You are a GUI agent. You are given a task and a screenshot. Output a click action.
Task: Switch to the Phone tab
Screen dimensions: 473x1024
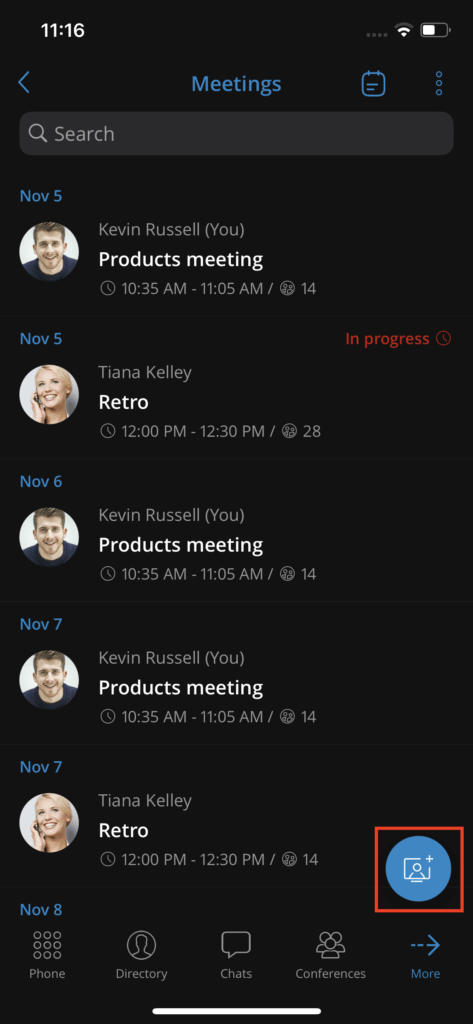pos(47,955)
